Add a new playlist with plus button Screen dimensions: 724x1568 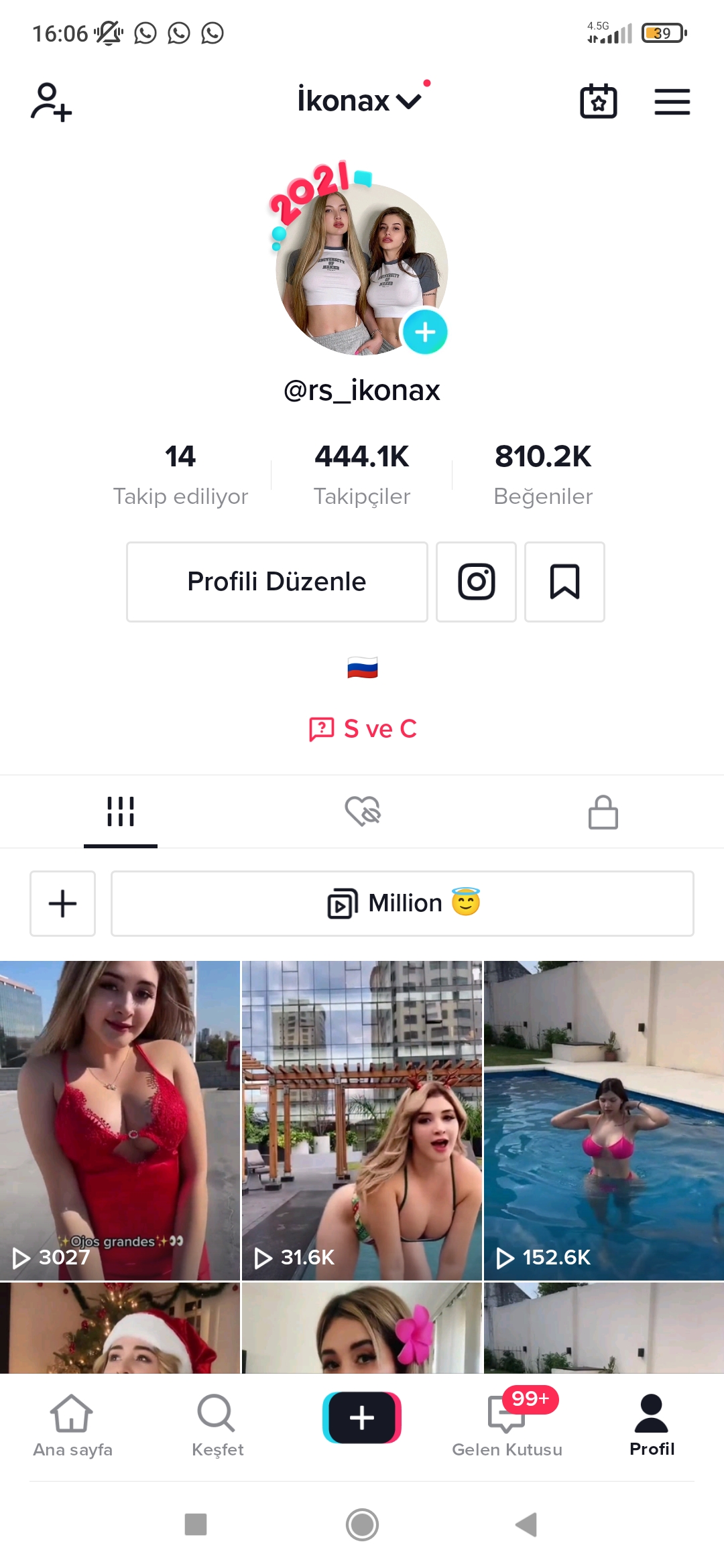[62, 903]
